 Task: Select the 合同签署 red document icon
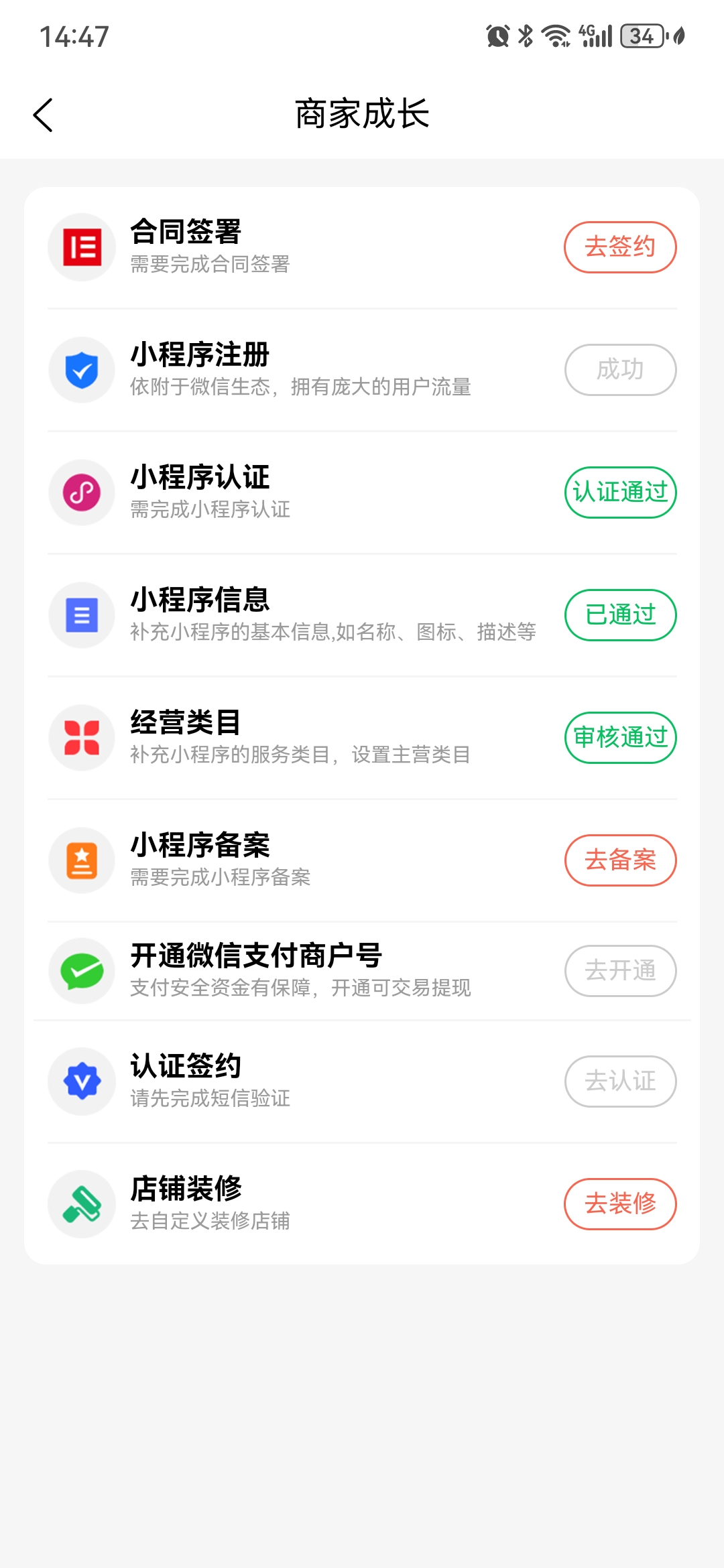(x=81, y=246)
